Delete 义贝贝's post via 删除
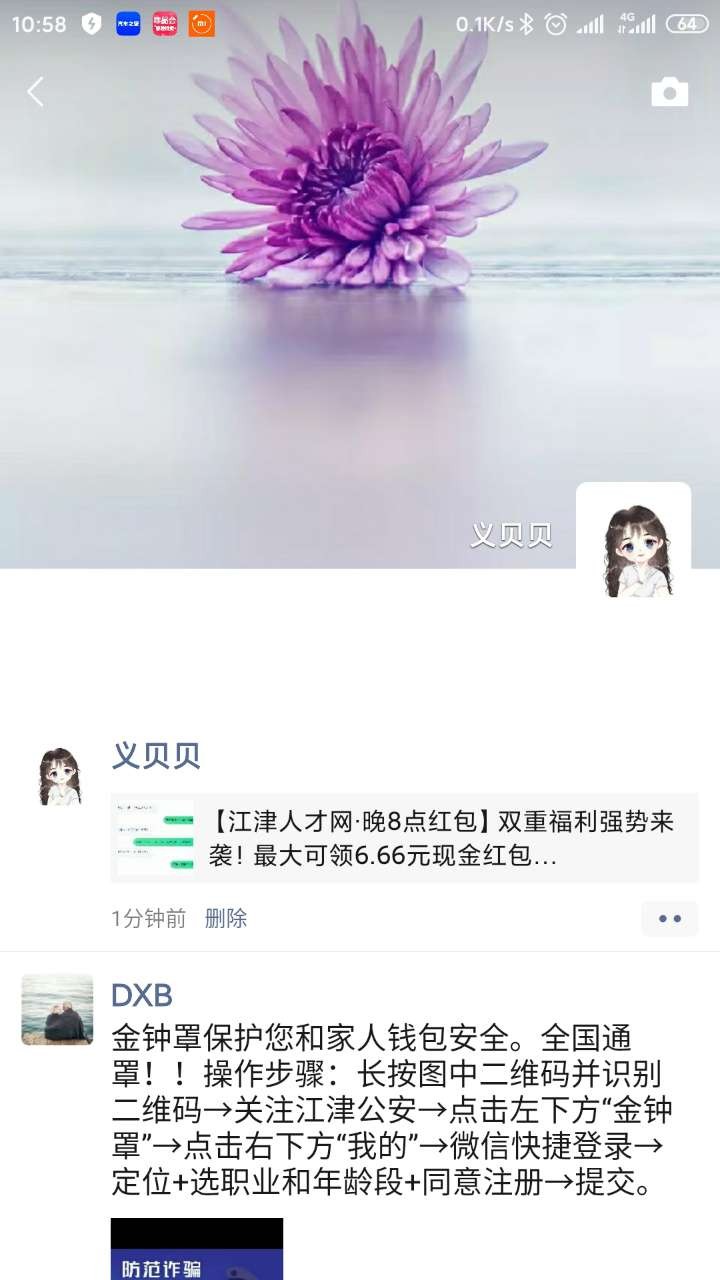Viewport: 720px width, 1280px height. 226,918
